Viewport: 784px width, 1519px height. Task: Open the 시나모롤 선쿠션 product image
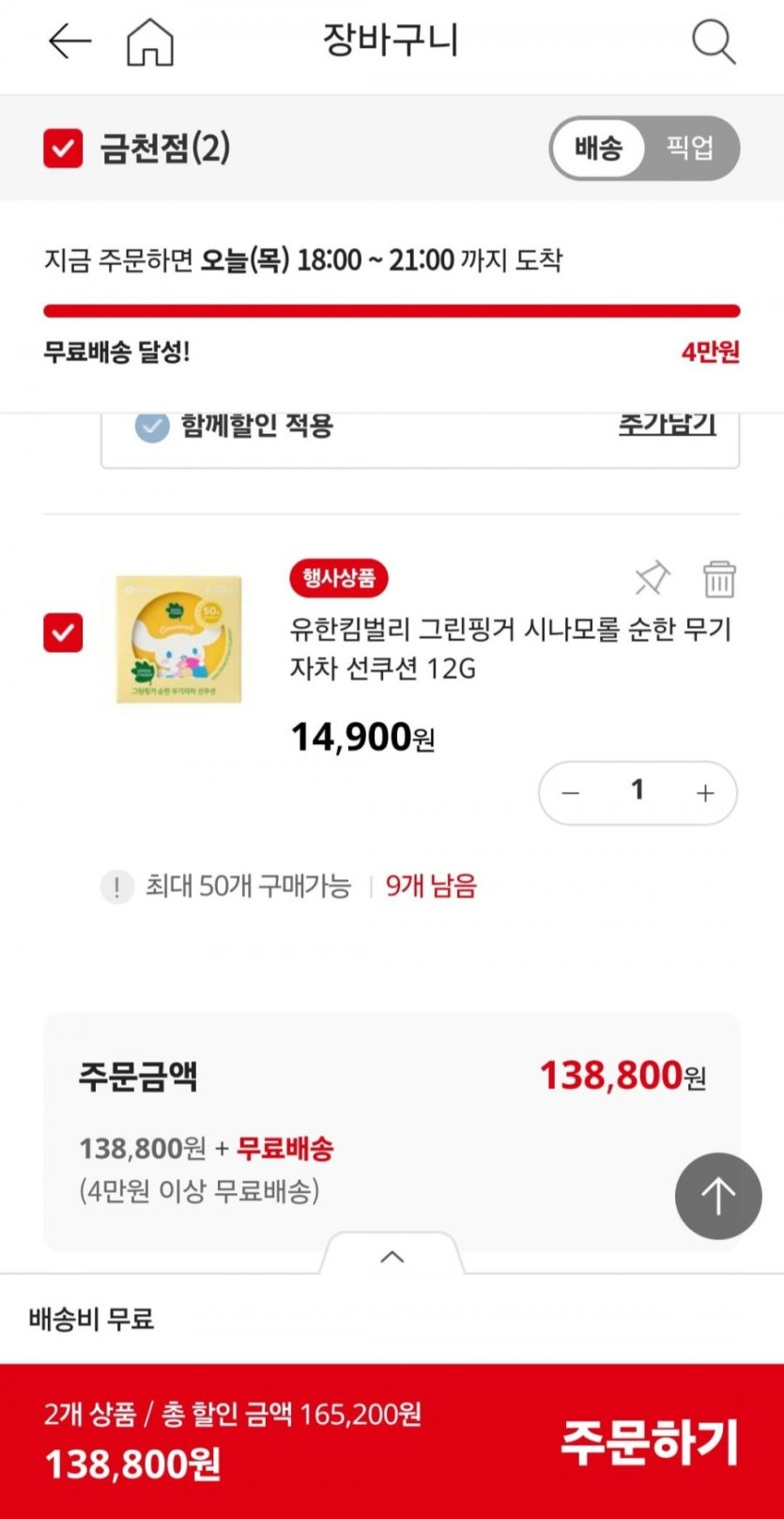[178, 639]
